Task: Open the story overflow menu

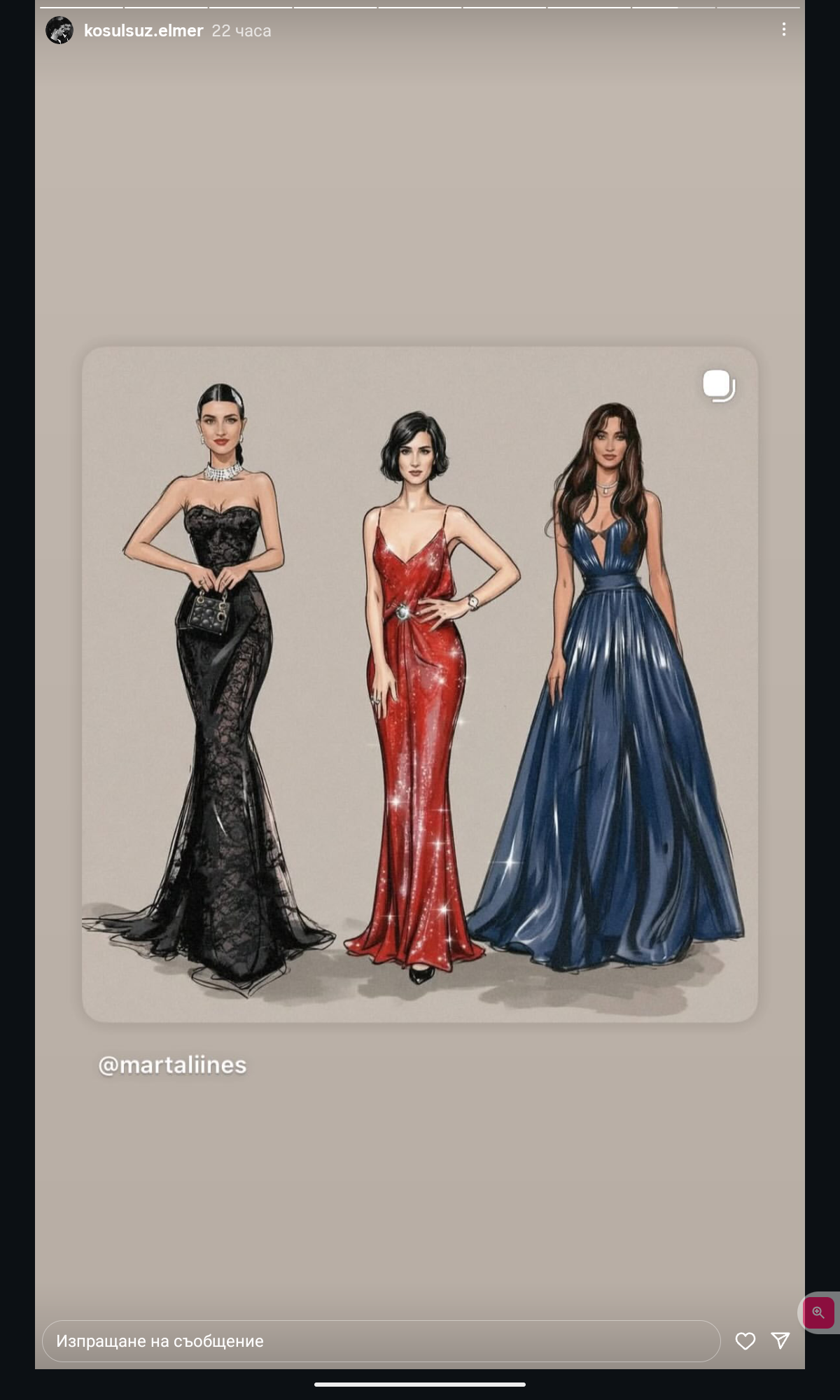Action: 784,29
